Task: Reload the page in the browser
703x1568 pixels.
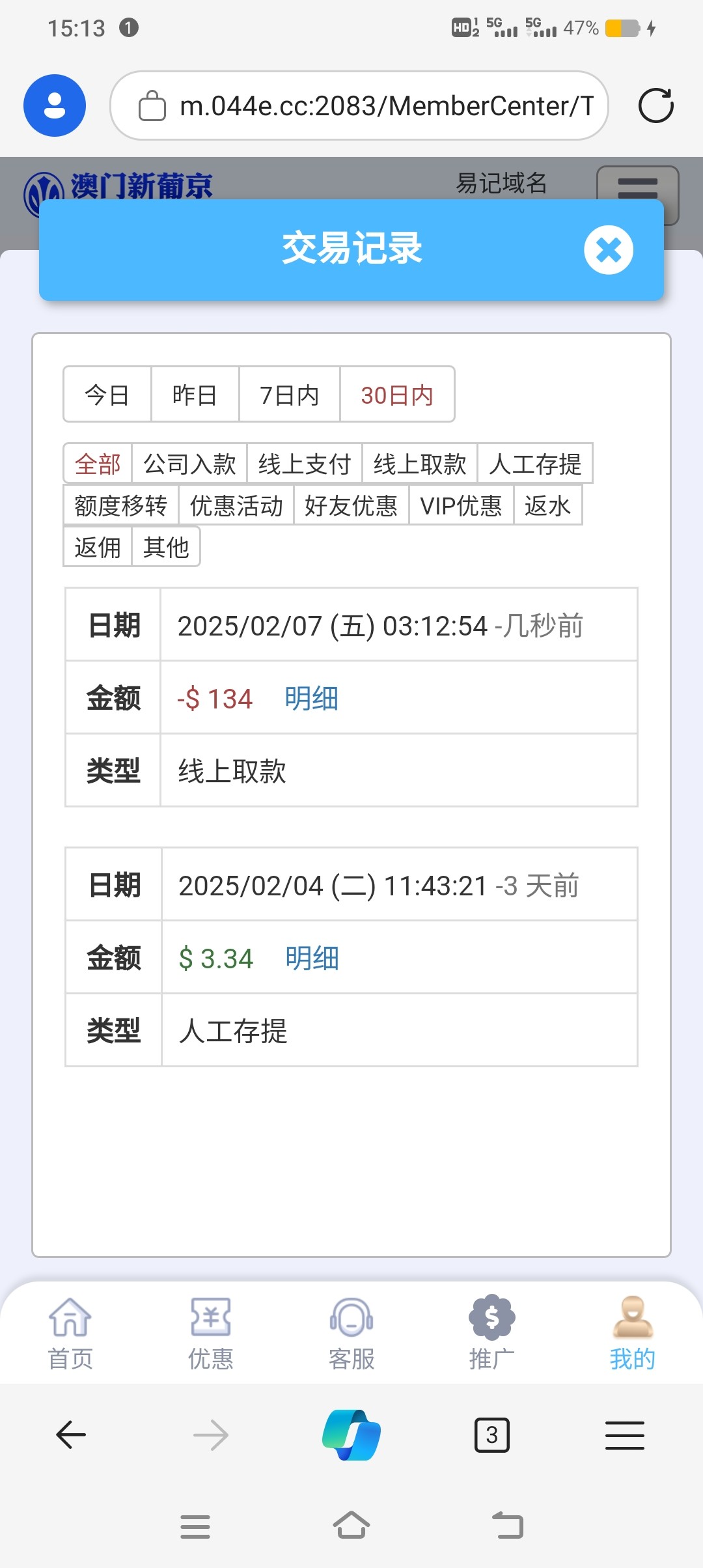Action: tap(655, 105)
